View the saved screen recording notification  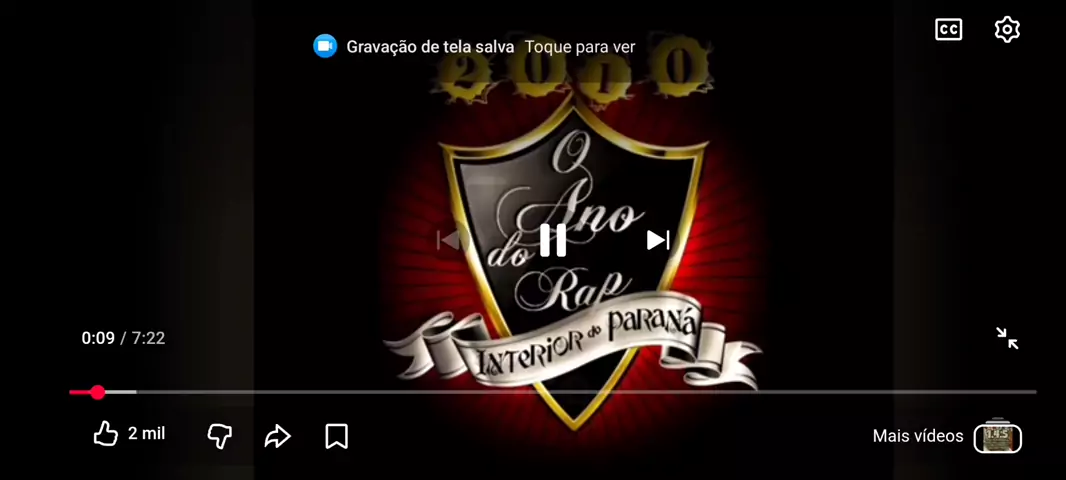pos(475,47)
